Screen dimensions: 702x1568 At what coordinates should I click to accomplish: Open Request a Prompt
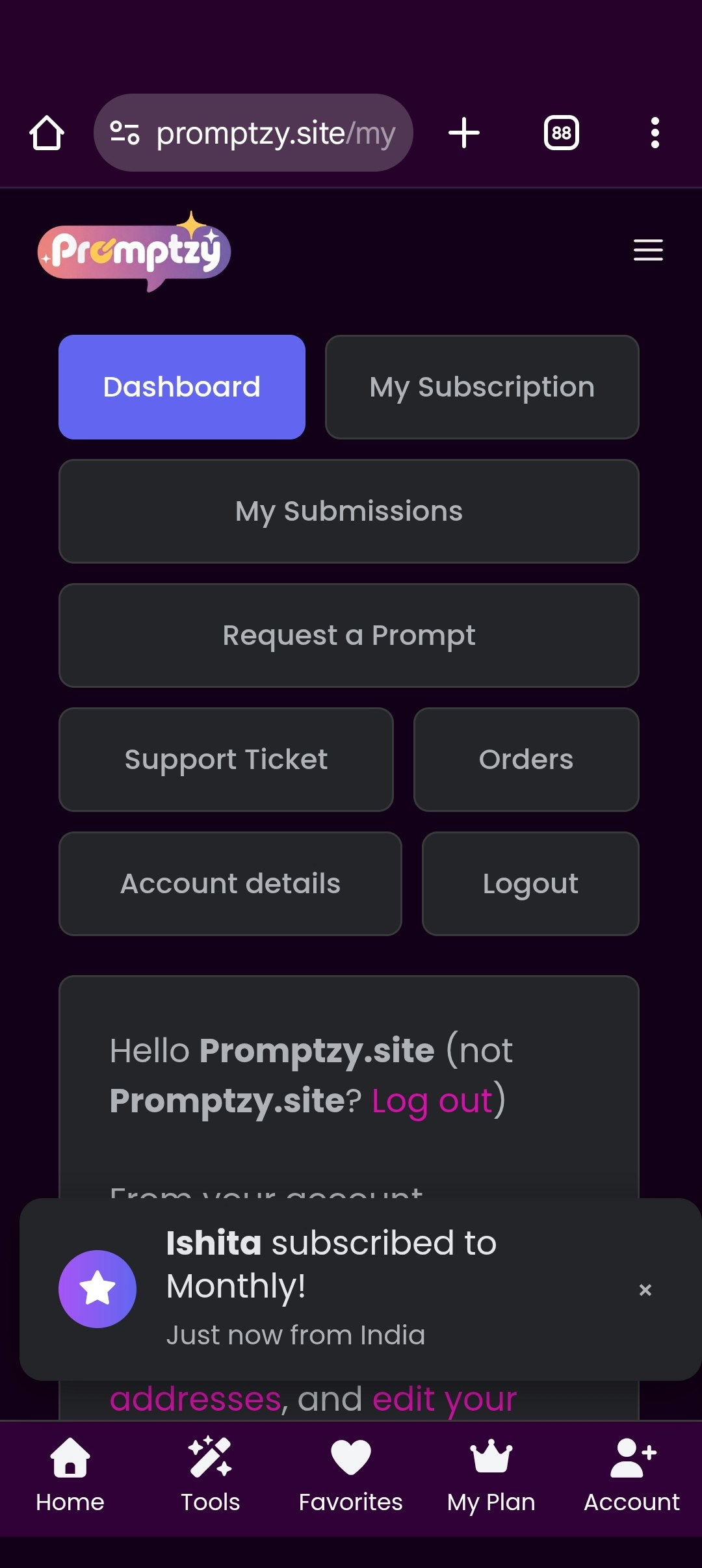pyautogui.click(x=348, y=635)
